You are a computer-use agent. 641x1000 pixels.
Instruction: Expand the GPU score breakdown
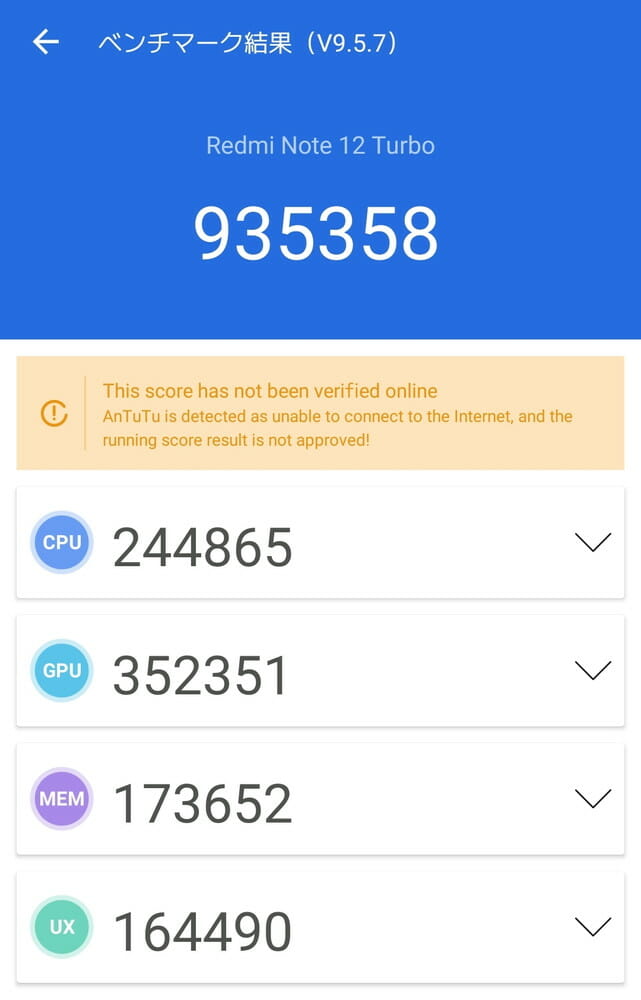pos(593,671)
